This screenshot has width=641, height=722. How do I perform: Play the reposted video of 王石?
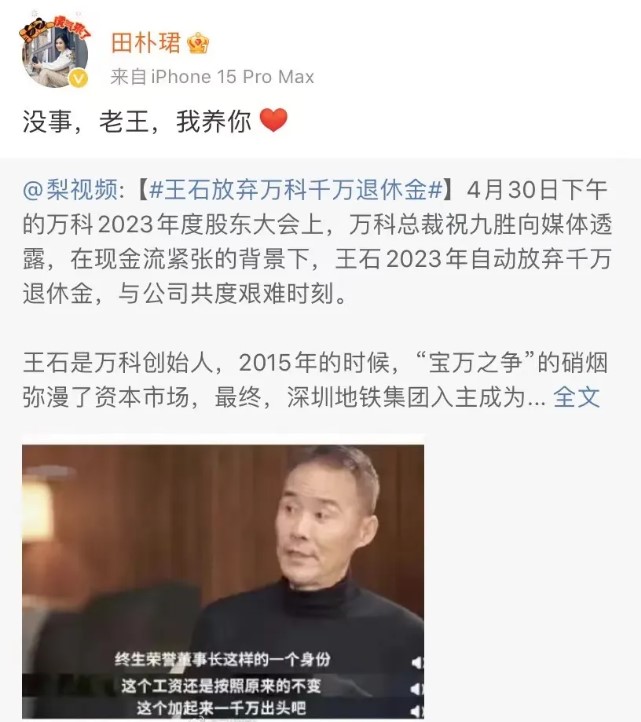tap(223, 581)
